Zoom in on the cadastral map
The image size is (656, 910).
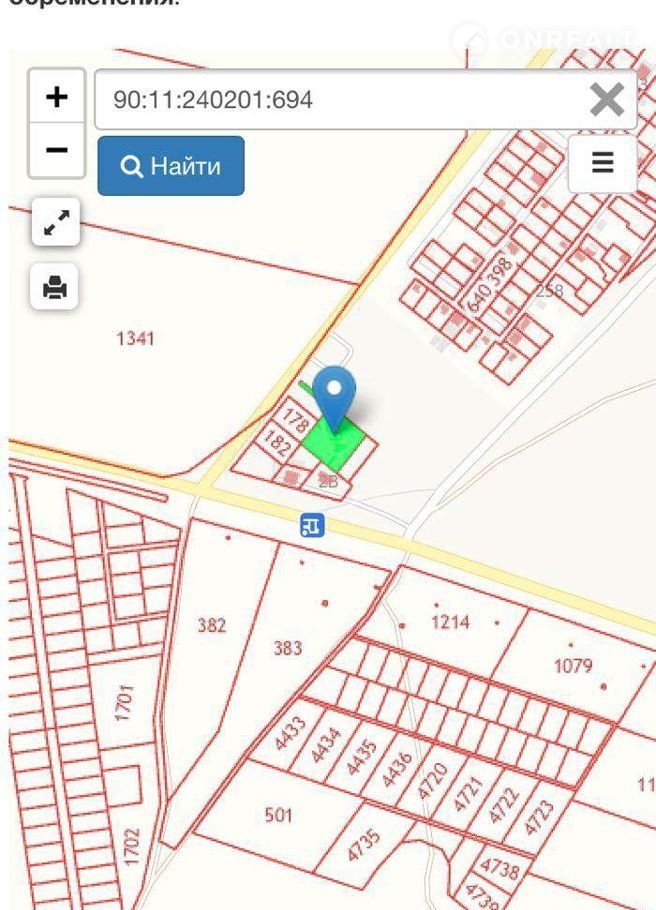[x=56, y=97]
